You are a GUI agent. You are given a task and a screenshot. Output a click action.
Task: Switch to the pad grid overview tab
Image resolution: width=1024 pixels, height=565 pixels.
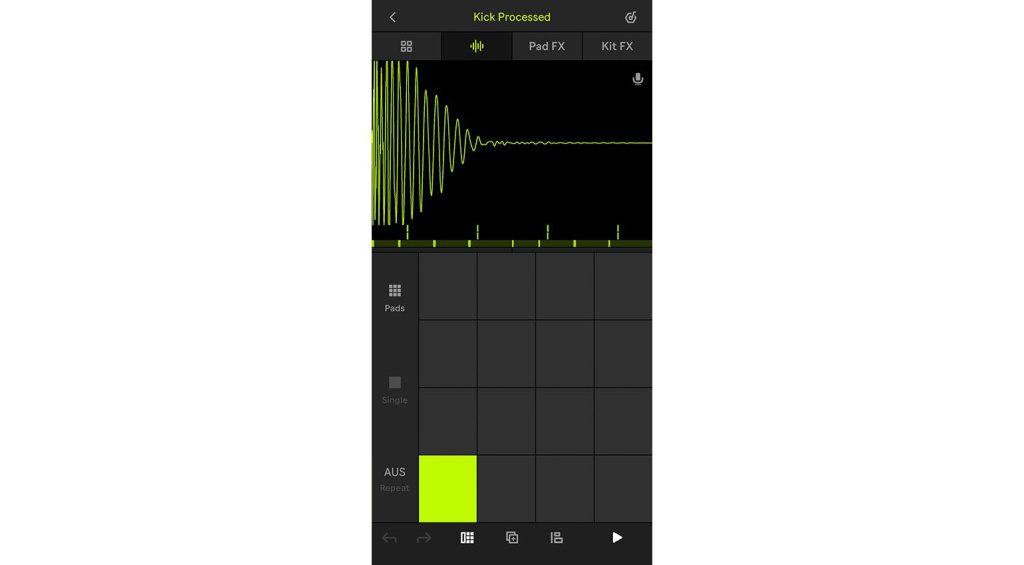(x=406, y=46)
